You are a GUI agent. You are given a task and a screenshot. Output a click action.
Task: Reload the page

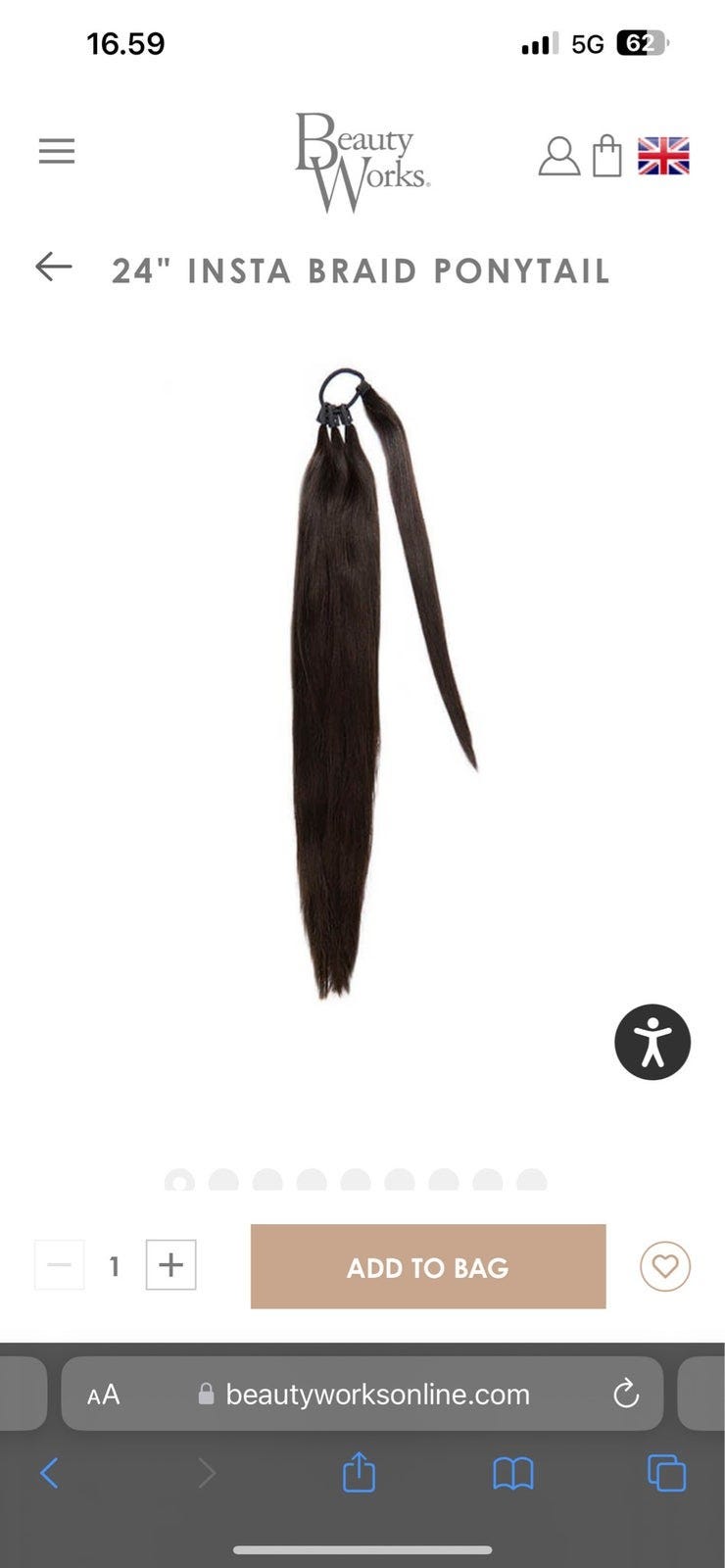click(625, 1394)
